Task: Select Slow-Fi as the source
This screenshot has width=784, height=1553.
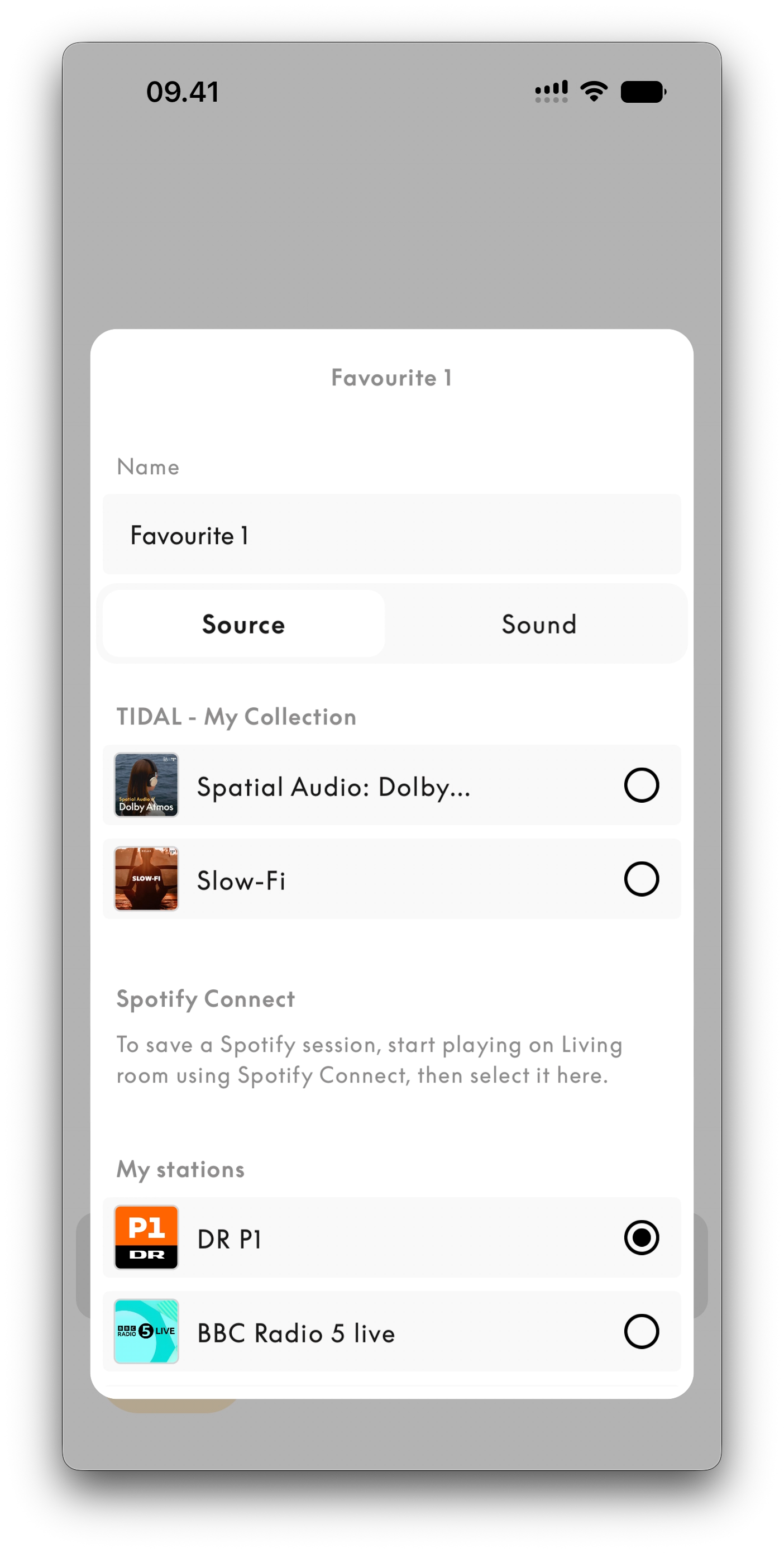Action: [x=391, y=879]
